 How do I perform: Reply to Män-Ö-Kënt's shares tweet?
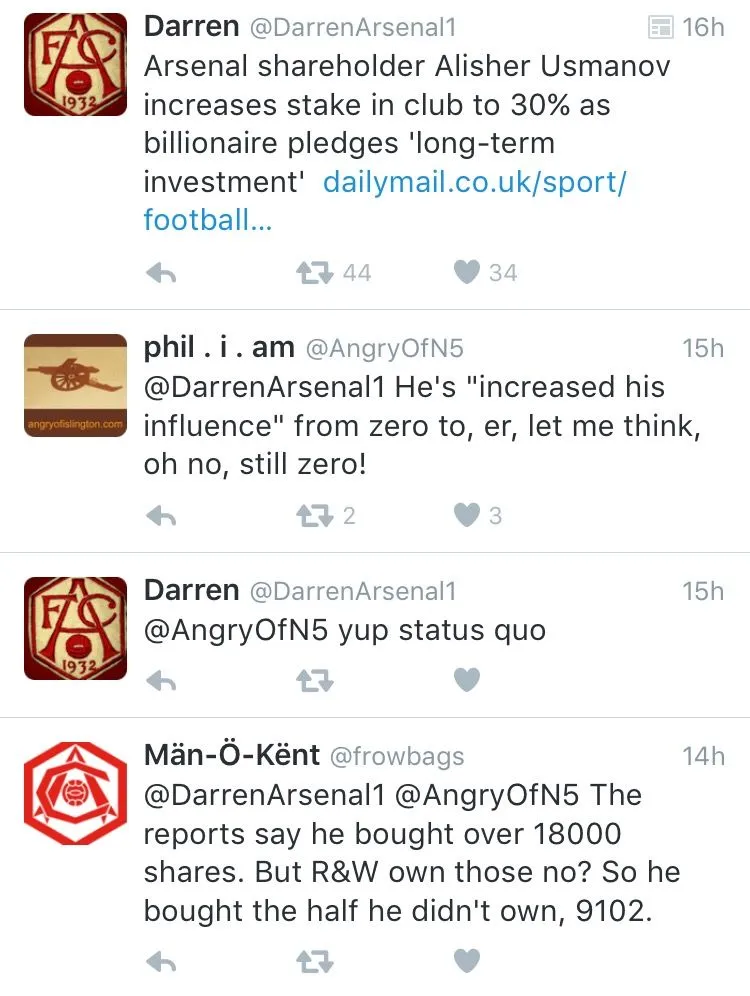coord(161,962)
